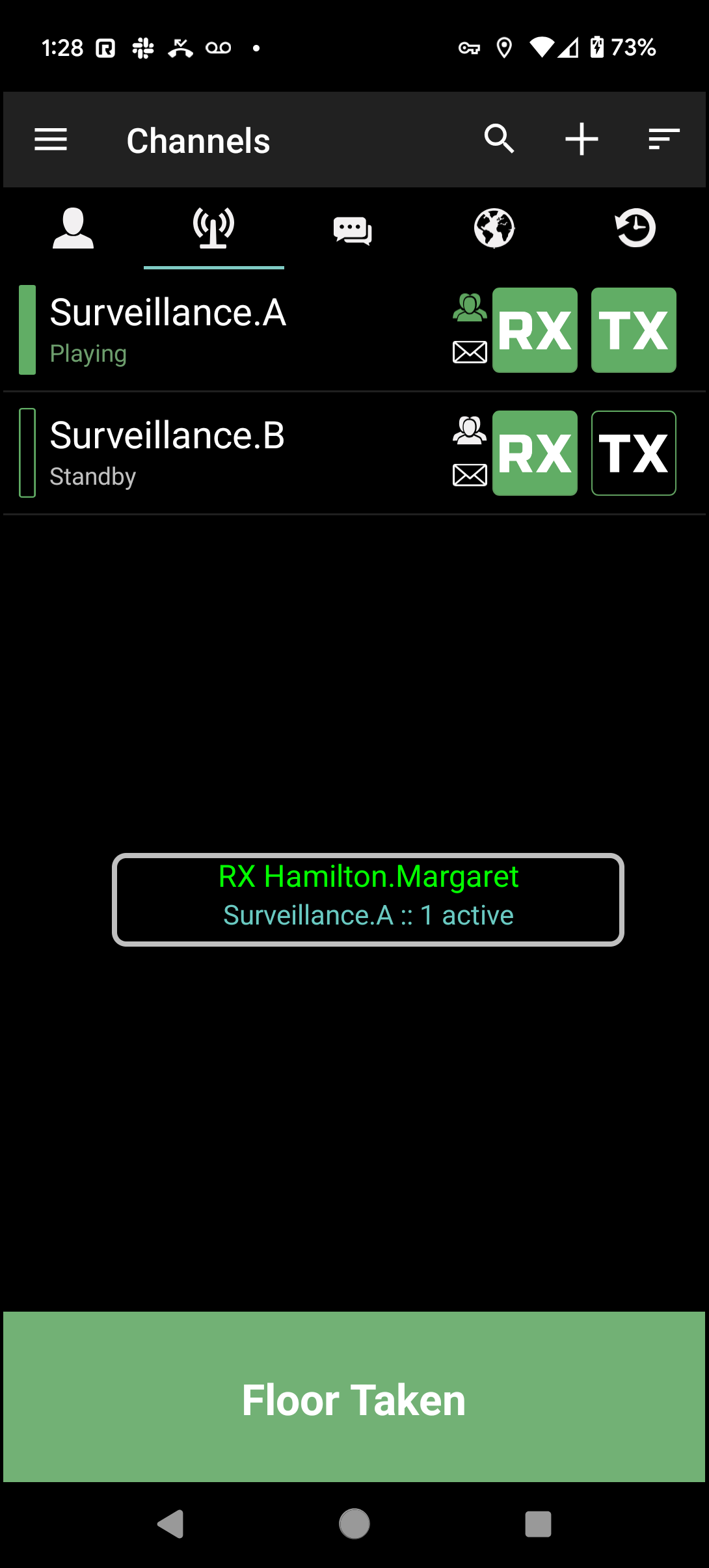Add a new channel with plus icon

[582, 139]
